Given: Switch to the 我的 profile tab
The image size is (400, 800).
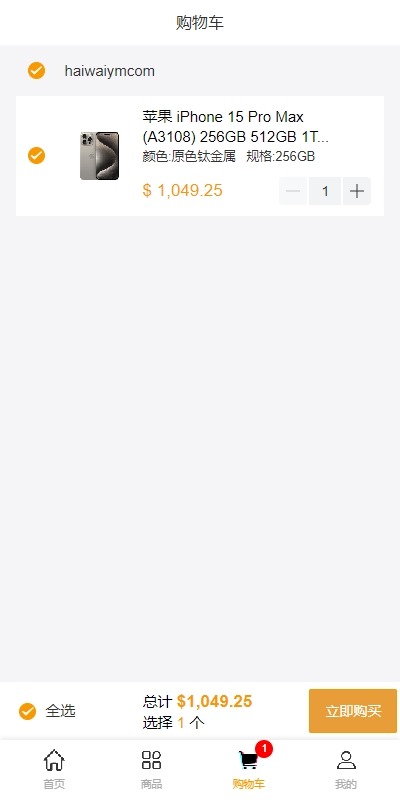Looking at the screenshot, I should click(x=346, y=769).
